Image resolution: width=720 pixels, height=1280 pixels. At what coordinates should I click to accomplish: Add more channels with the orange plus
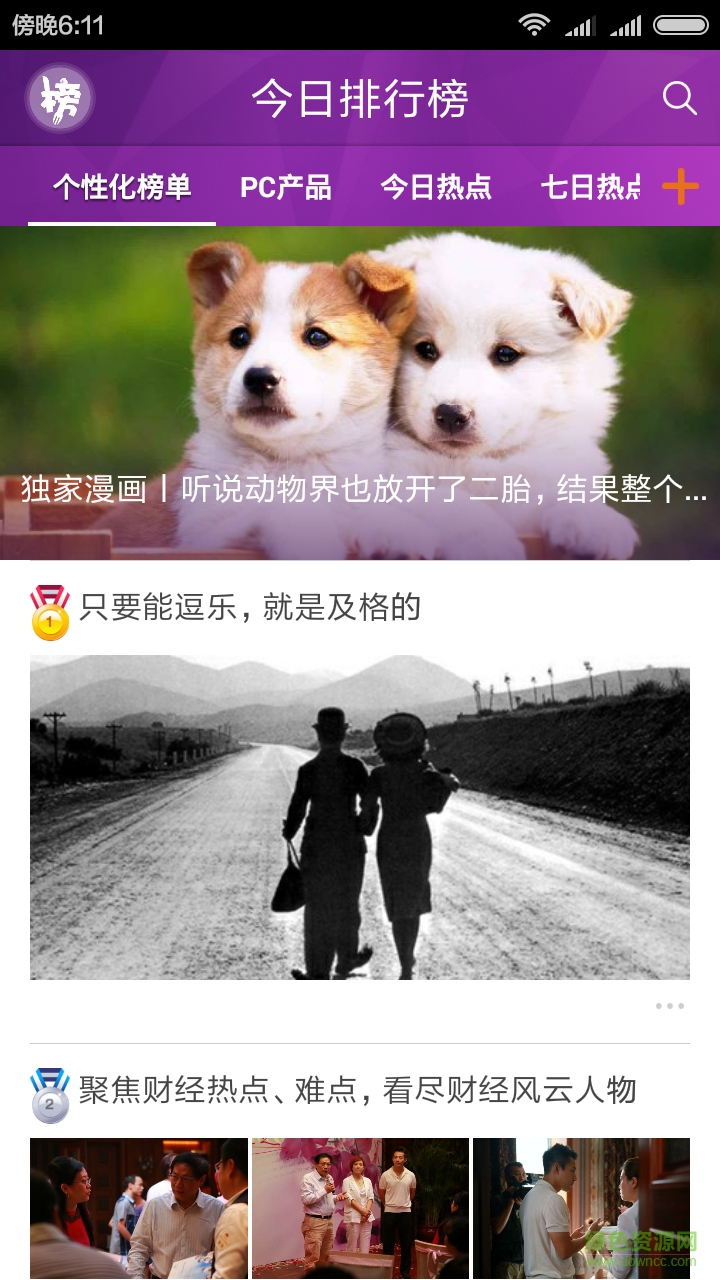(681, 187)
